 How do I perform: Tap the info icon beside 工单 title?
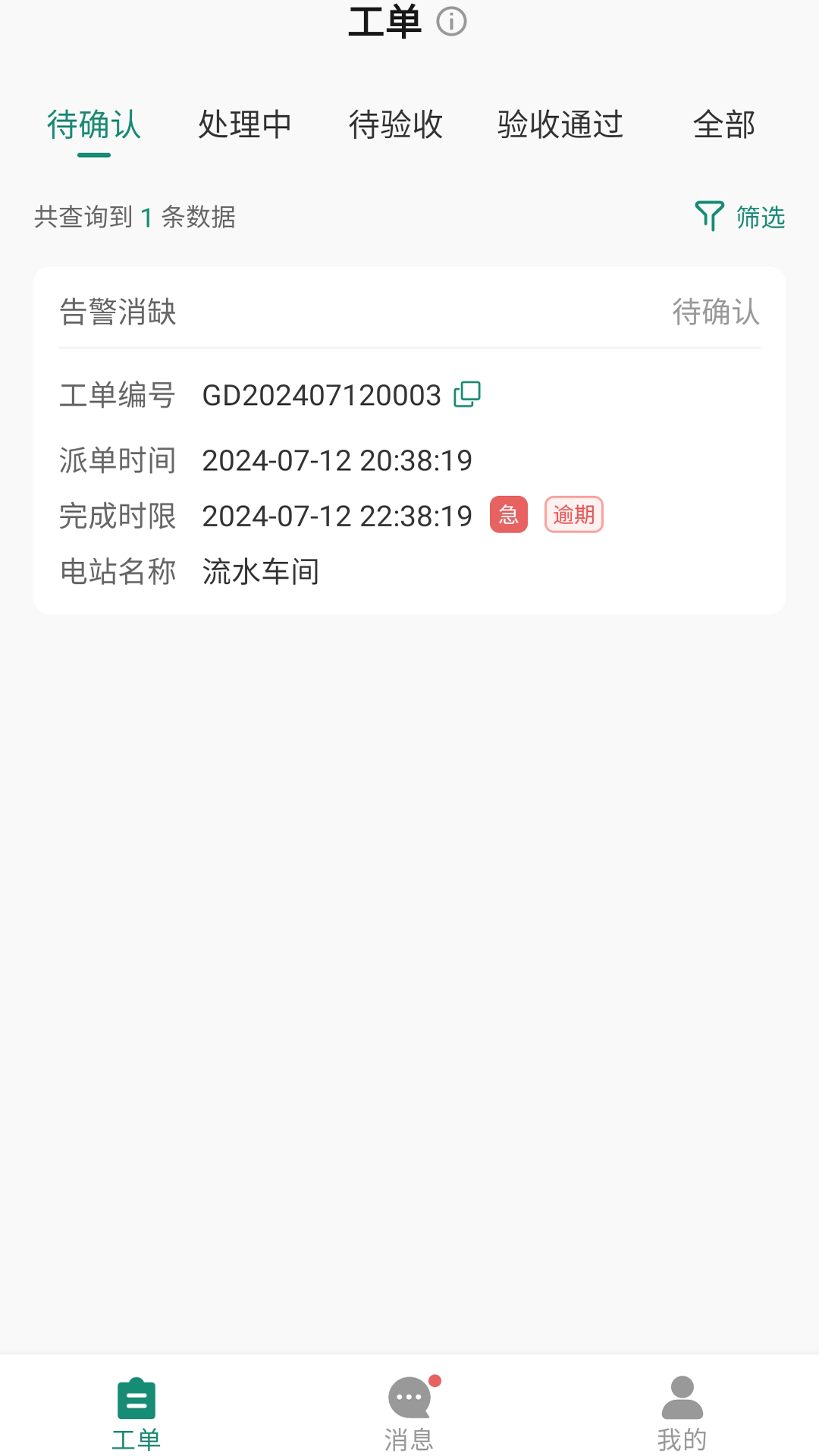tap(453, 23)
